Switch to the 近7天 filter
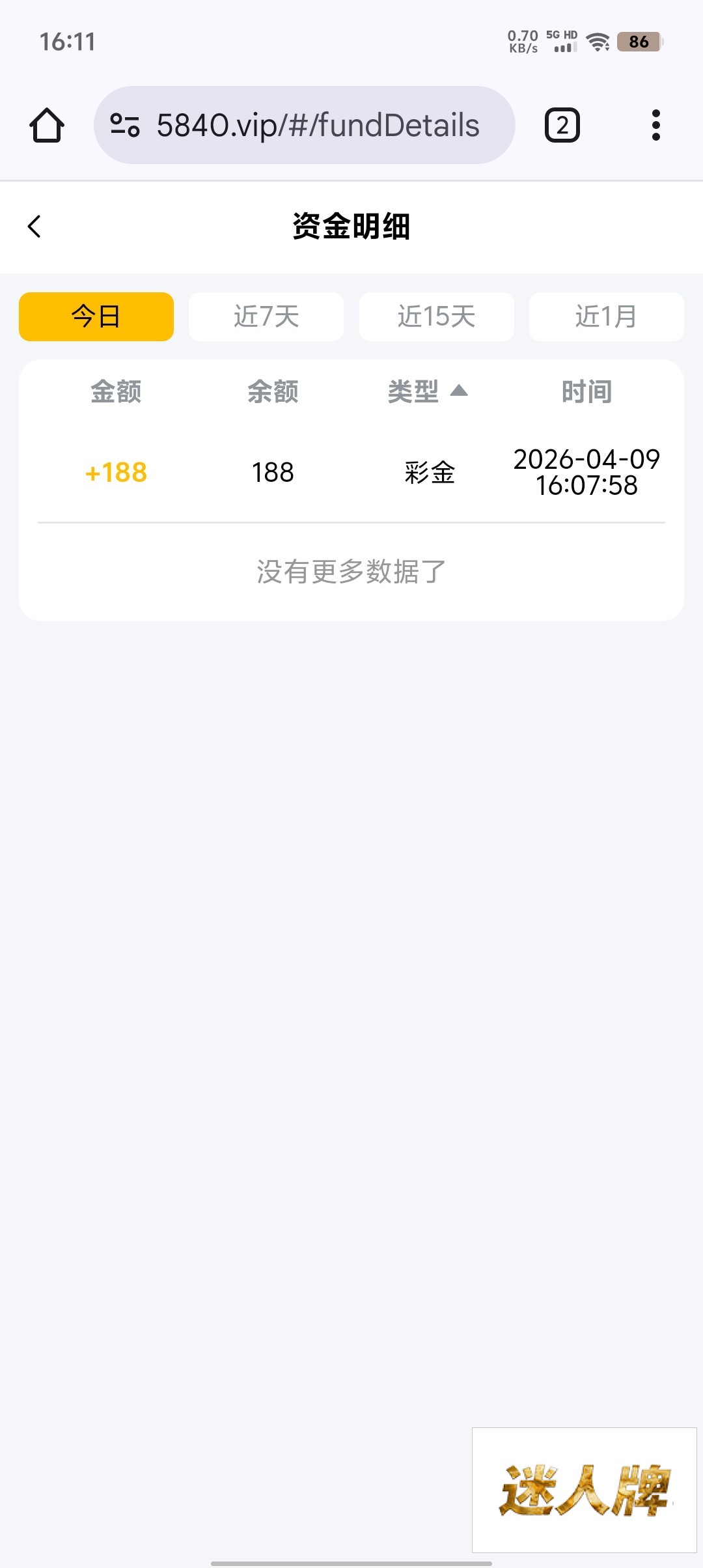This screenshot has width=703, height=1568. 266,316
